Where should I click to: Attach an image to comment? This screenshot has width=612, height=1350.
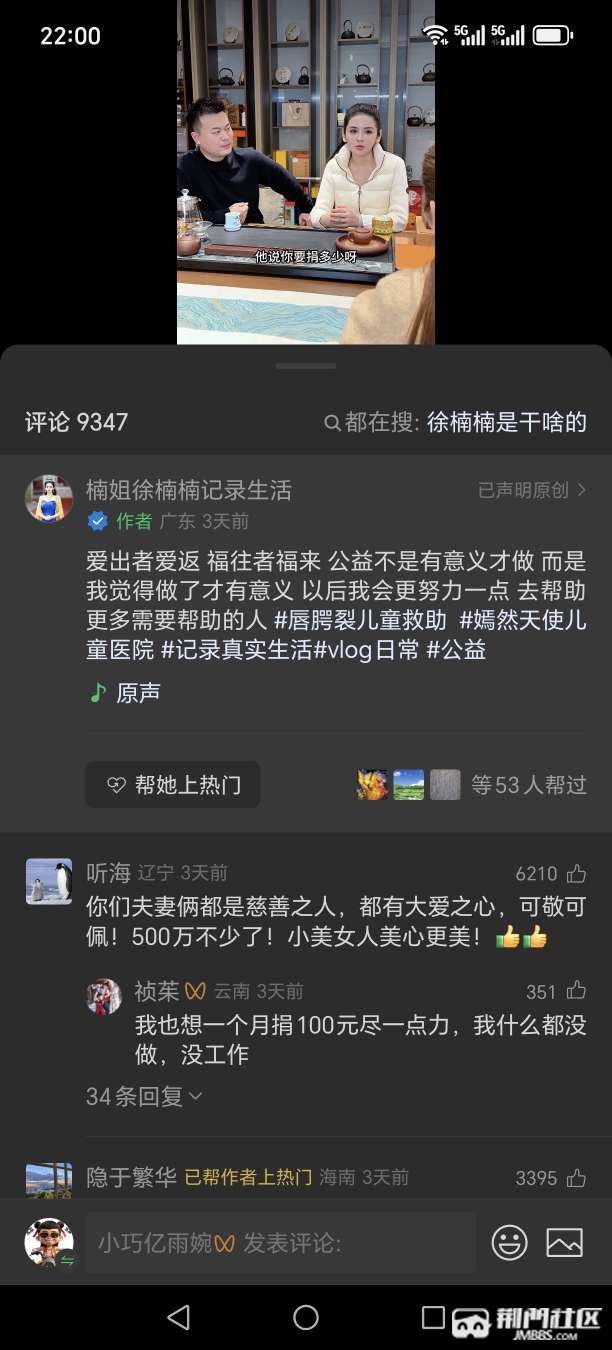(x=564, y=1243)
